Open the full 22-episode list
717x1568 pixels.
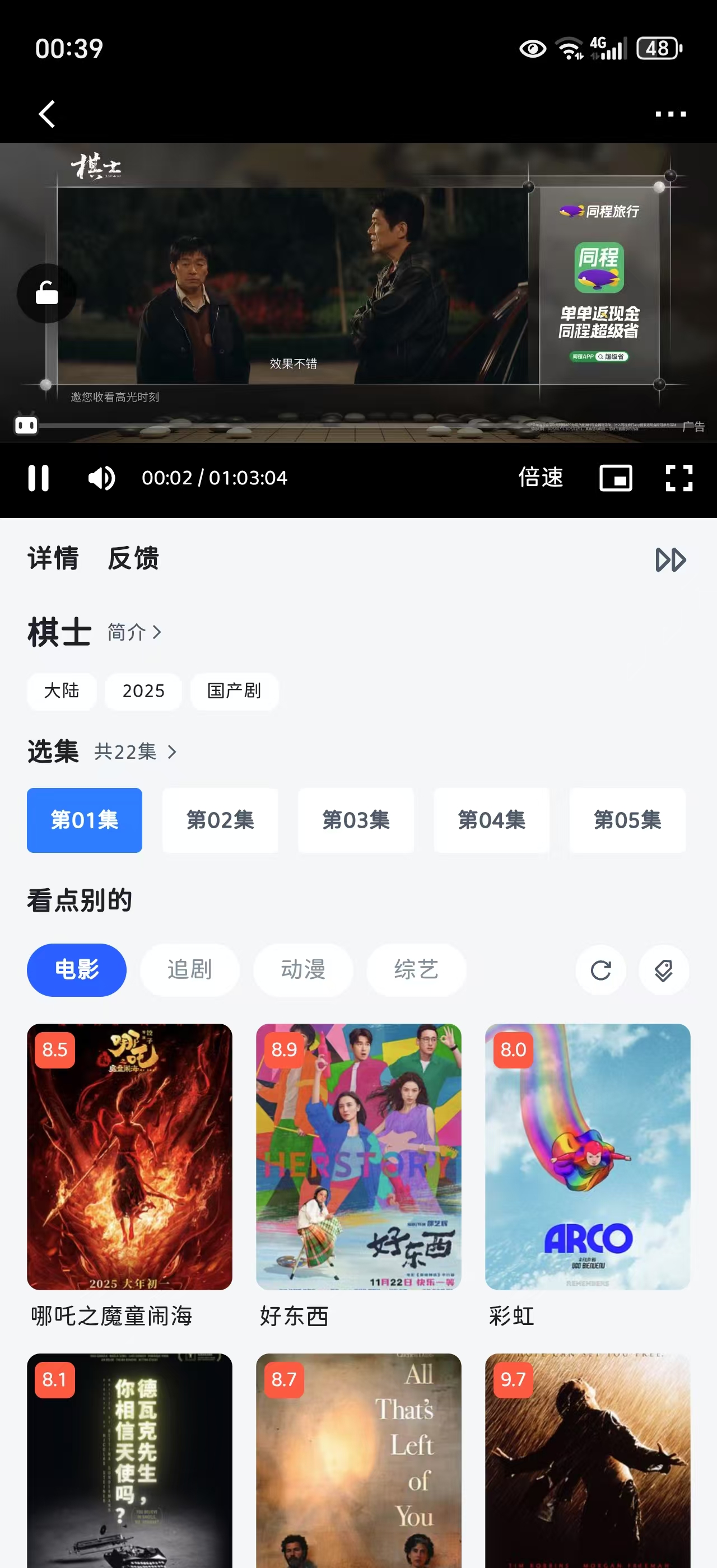click(135, 752)
